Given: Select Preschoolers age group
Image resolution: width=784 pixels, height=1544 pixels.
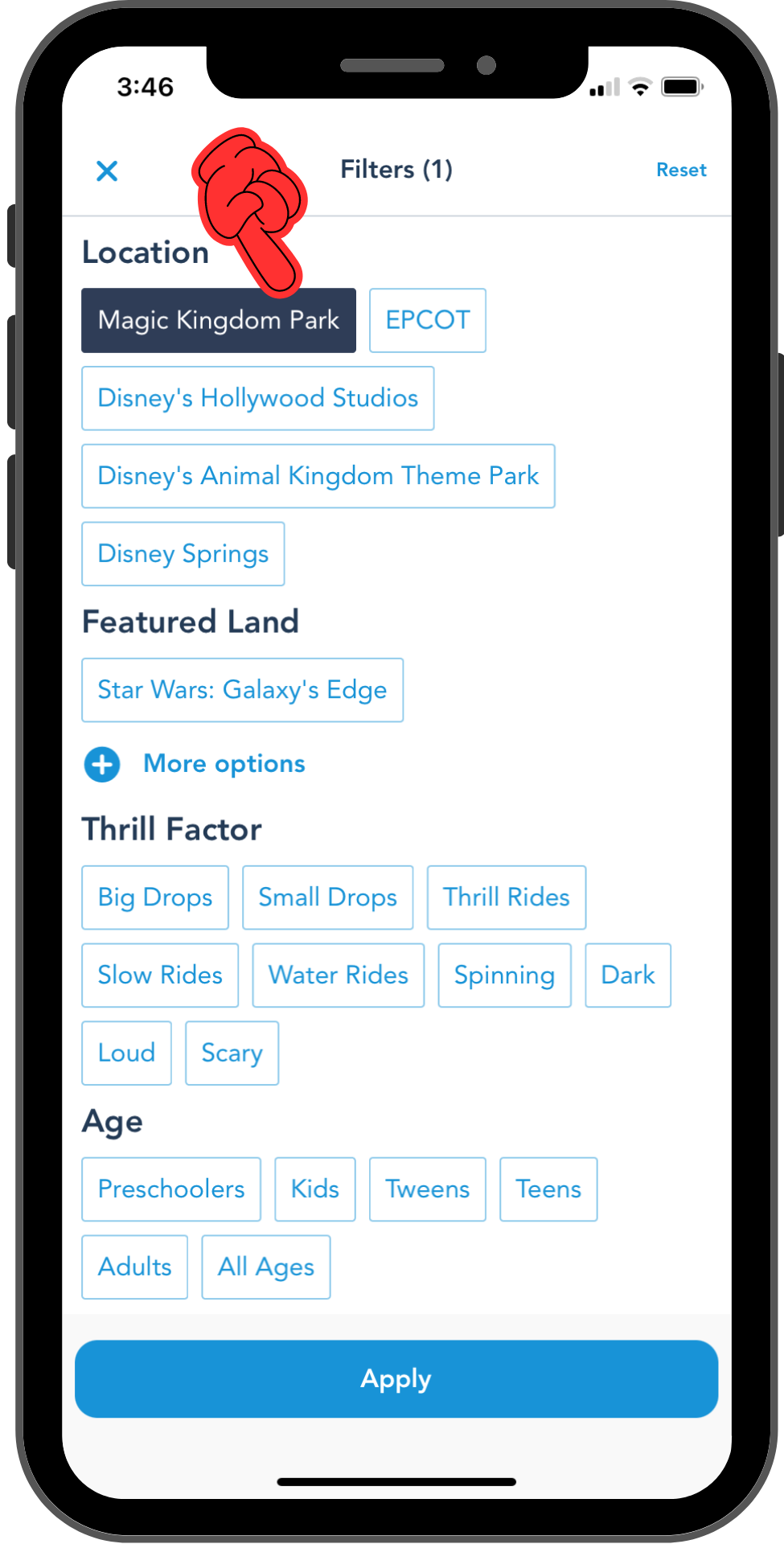Looking at the screenshot, I should (x=171, y=1189).
